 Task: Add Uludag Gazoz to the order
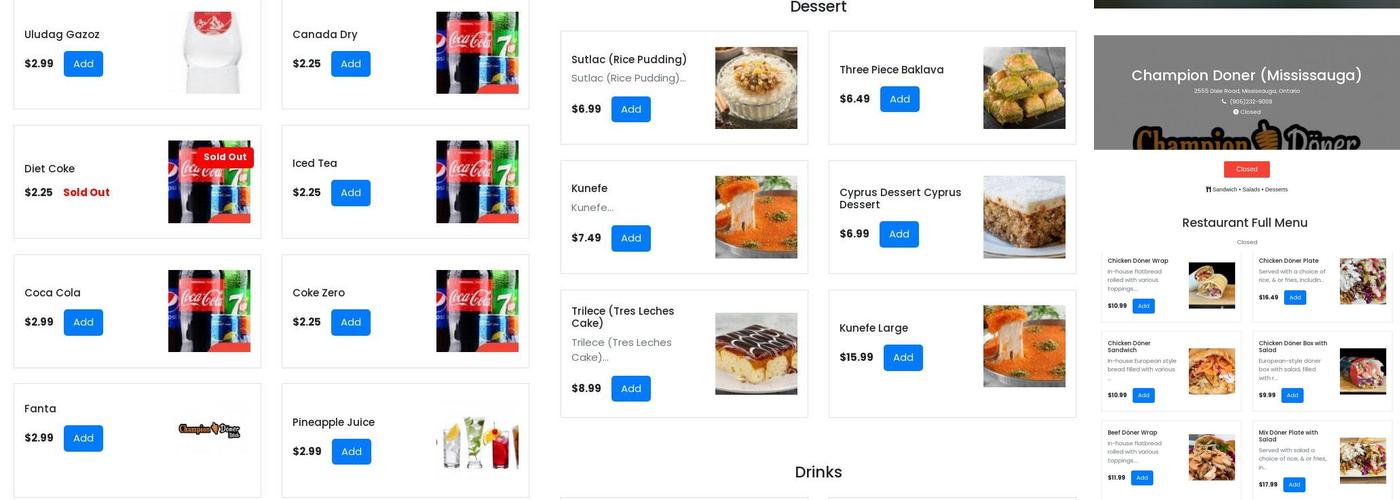click(83, 64)
